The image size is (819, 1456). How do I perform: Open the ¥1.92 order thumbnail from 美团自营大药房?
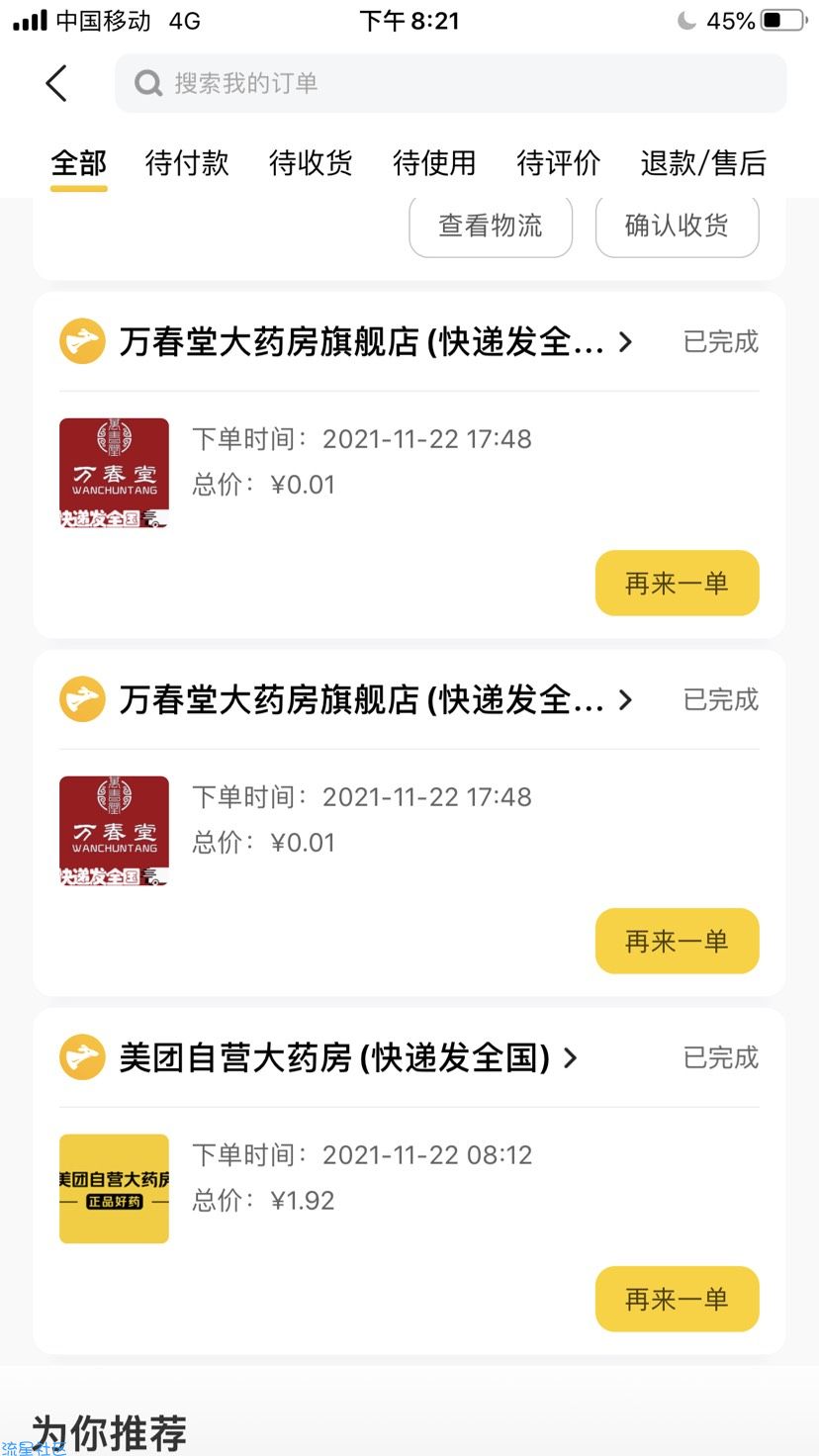114,1188
